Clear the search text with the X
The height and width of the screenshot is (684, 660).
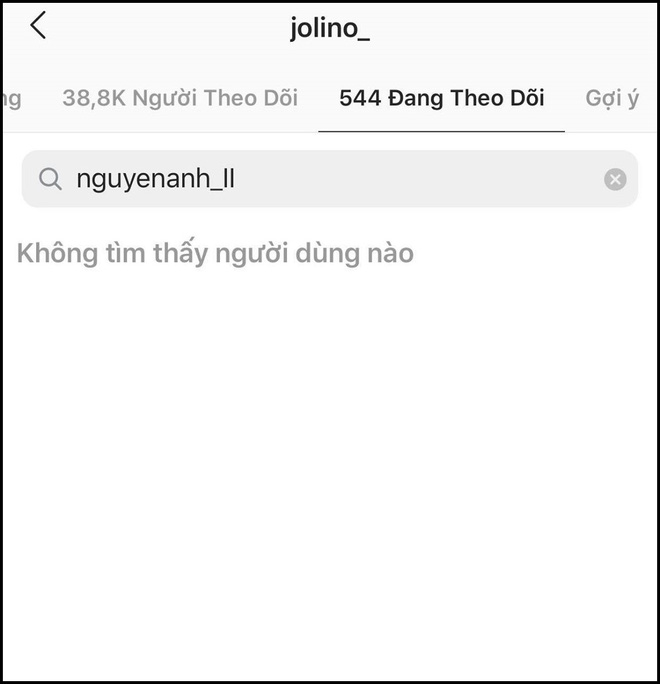(615, 179)
